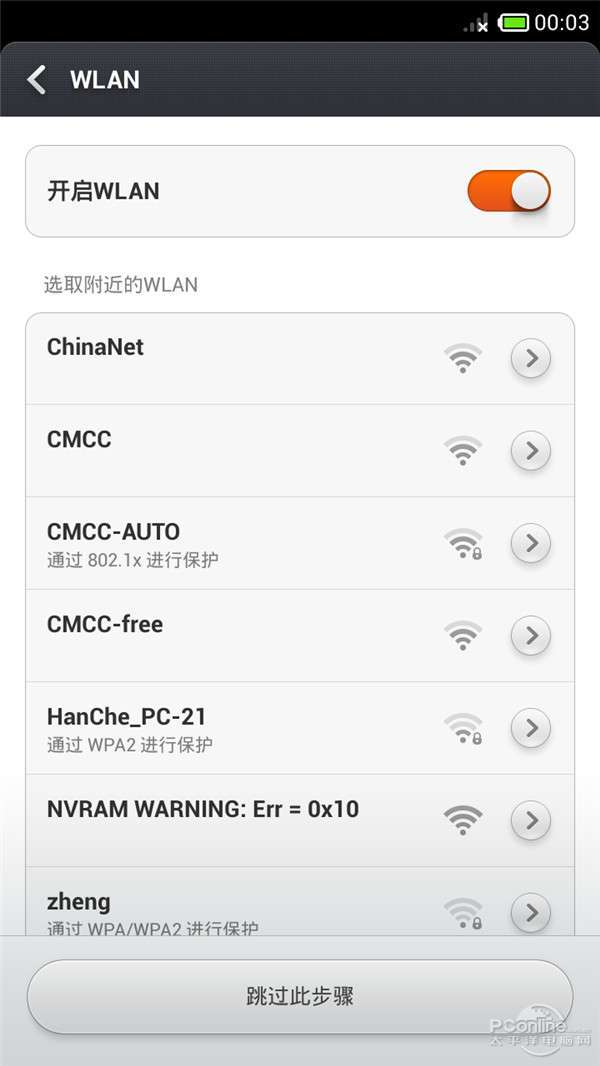
Task: Connect to HanChe_PC-21
Action: (230, 728)
